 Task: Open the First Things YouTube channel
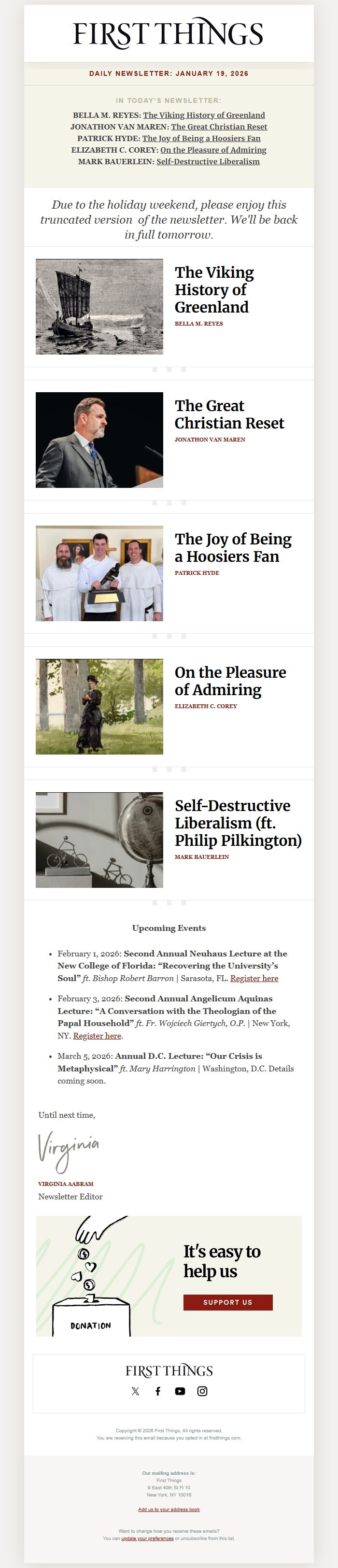180,1391
